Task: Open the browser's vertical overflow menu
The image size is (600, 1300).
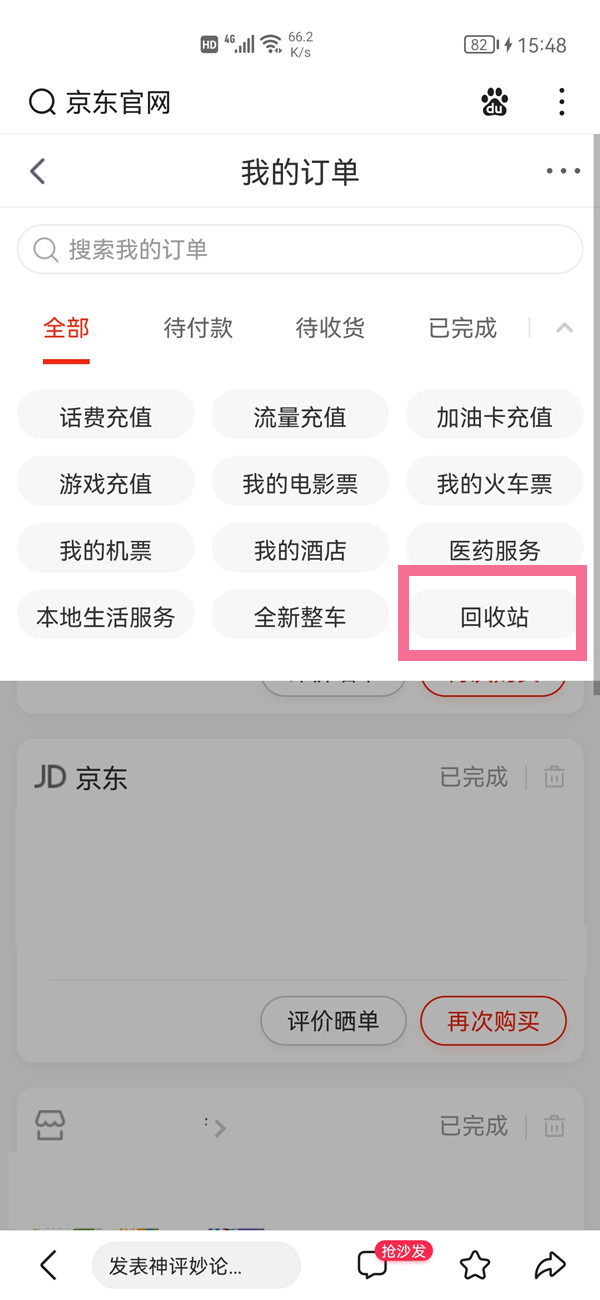Action: tap(562, 101)
